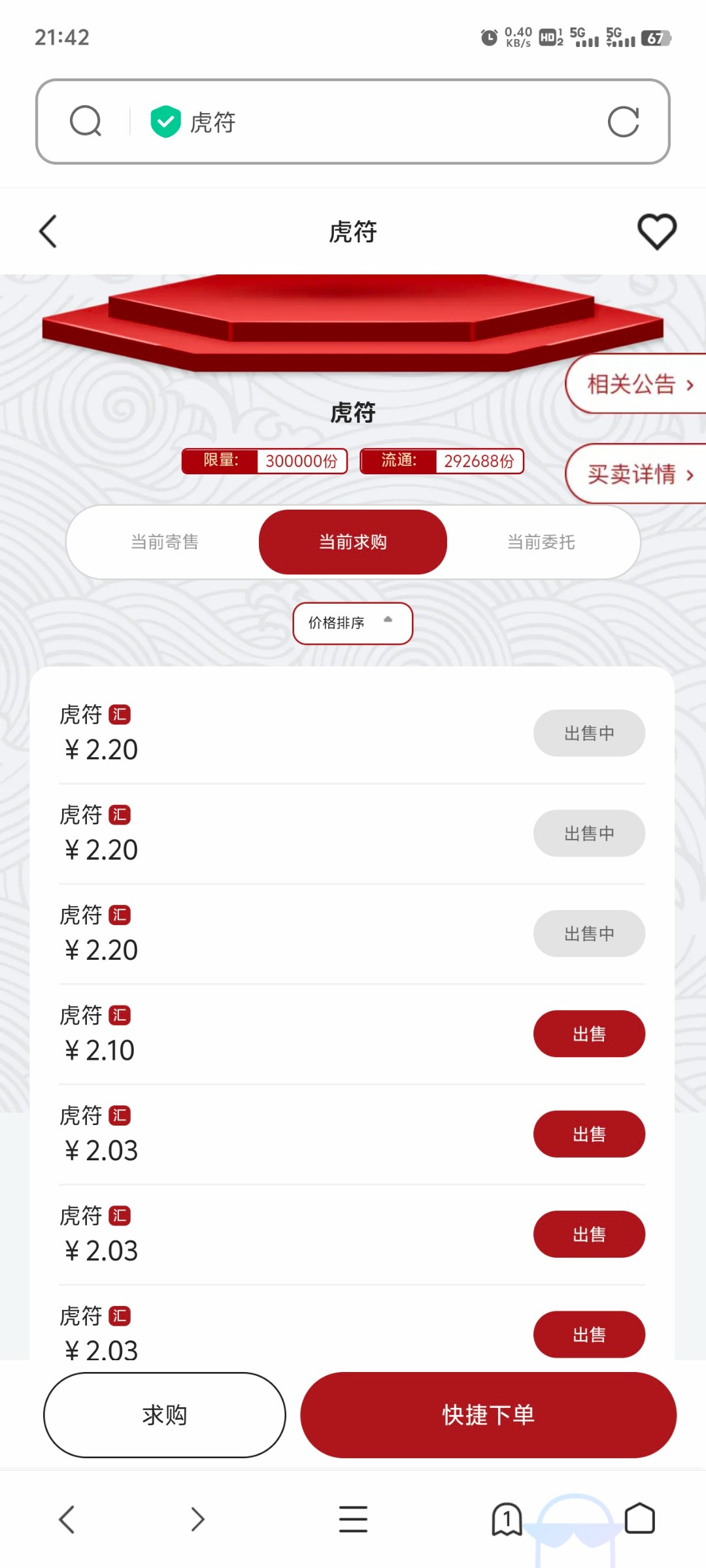Tap the browser refresh icon

(x=623, y=122)
